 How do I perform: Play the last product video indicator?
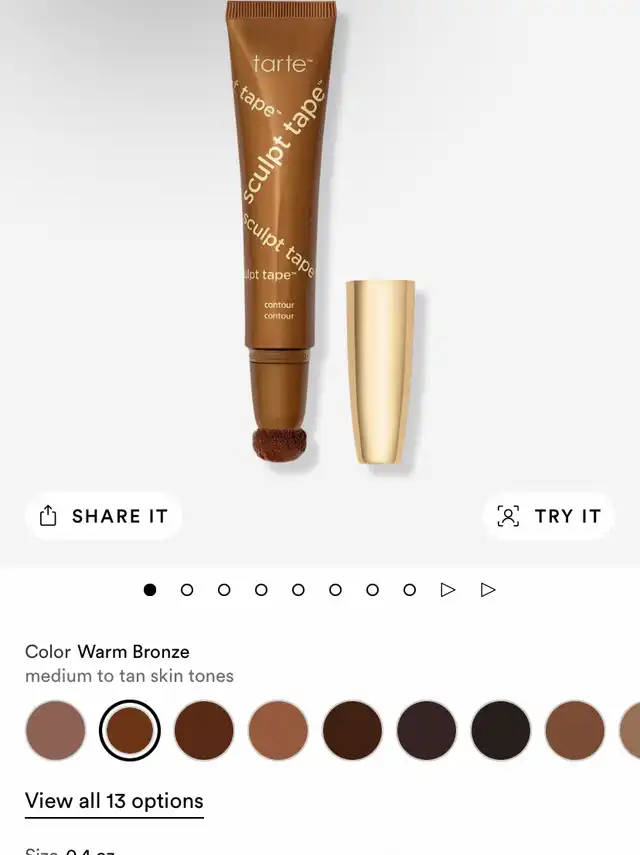coord(488,590)
